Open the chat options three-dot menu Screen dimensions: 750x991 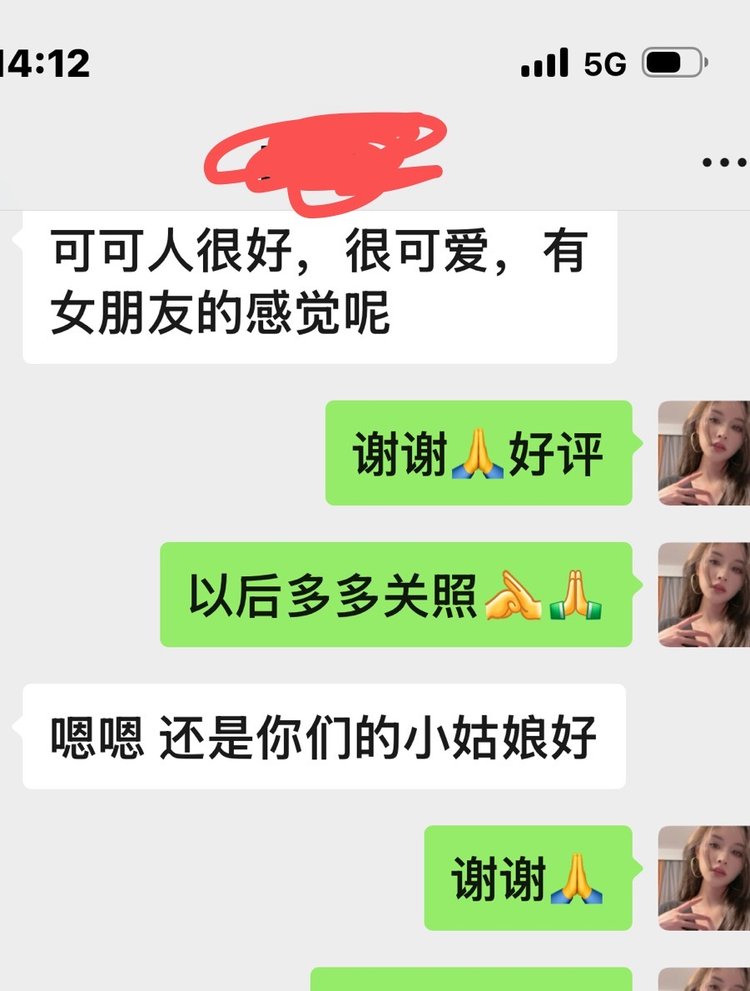point(725,162)
